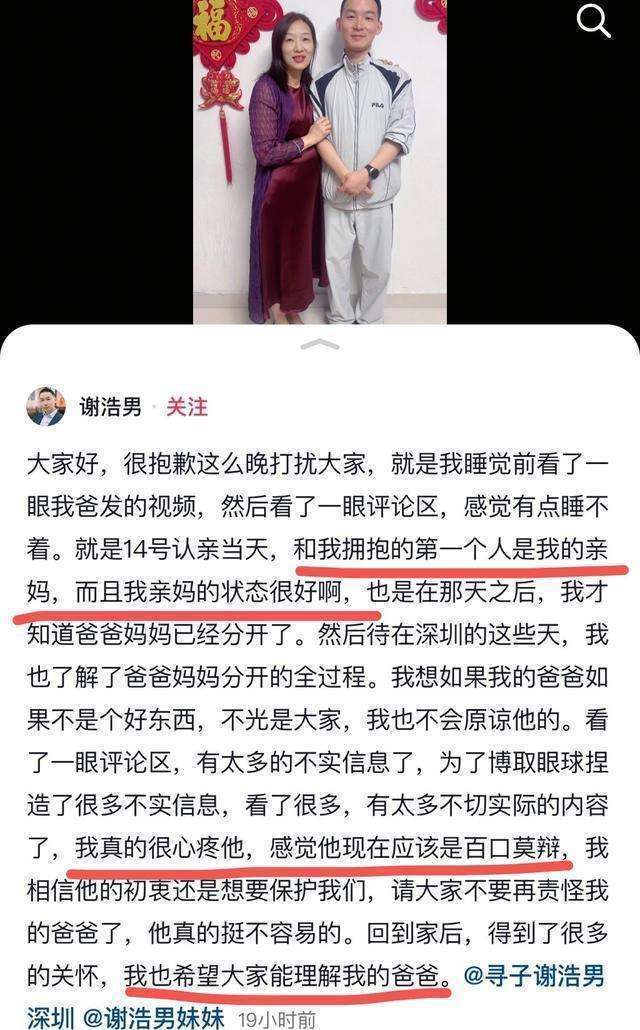Open the @谢浩男妹妹 mention

click(154, 1017)
